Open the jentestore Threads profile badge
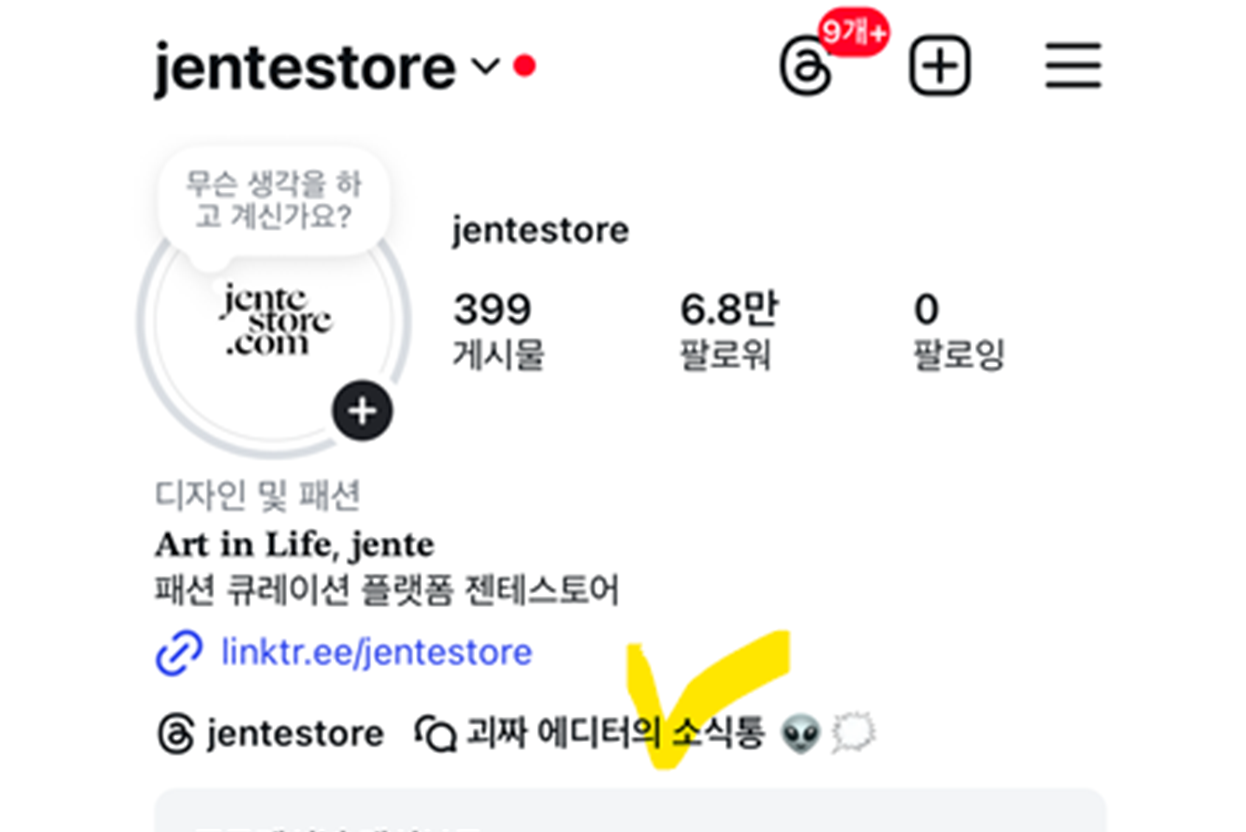The image size is (1246, 832). point(271,734)
